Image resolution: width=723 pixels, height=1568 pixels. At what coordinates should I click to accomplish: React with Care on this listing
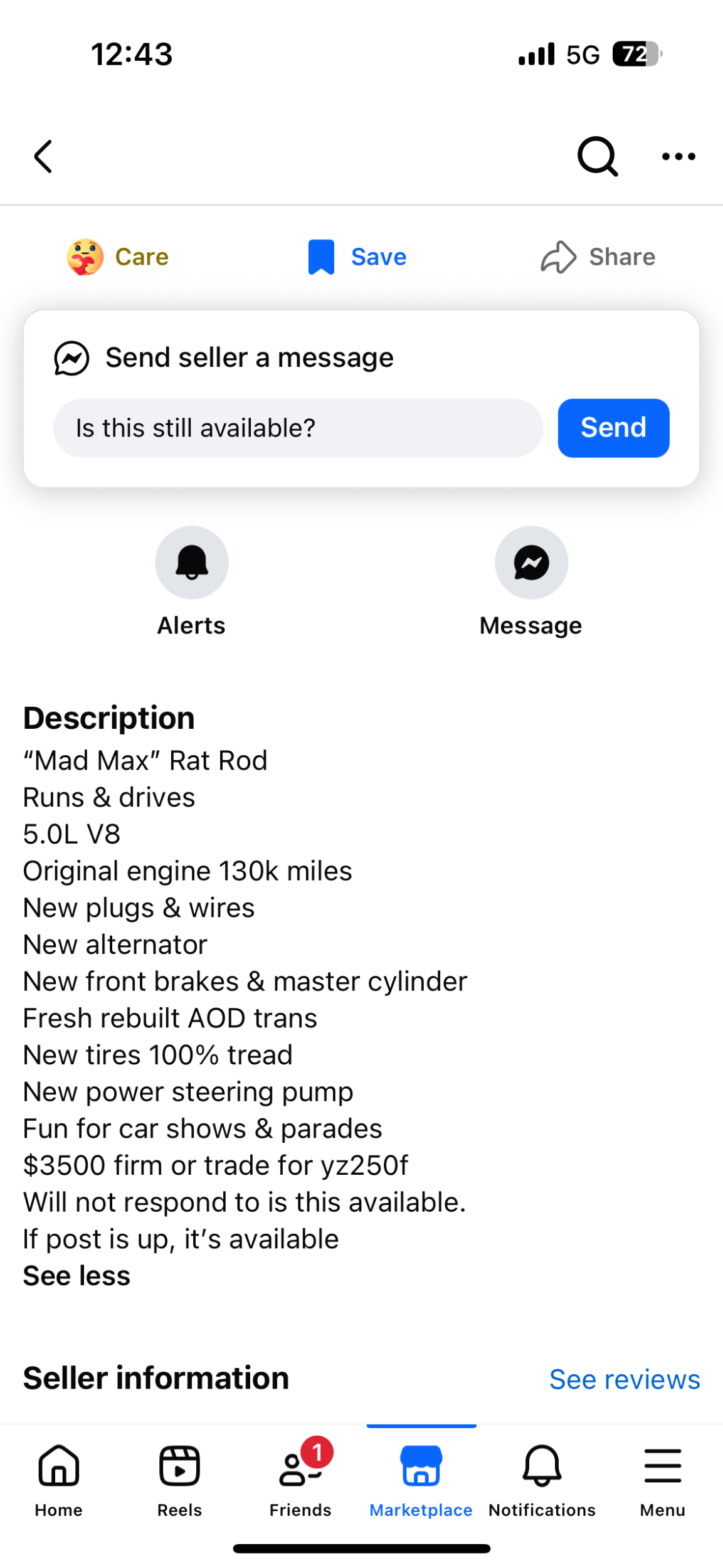pos(118,257)
